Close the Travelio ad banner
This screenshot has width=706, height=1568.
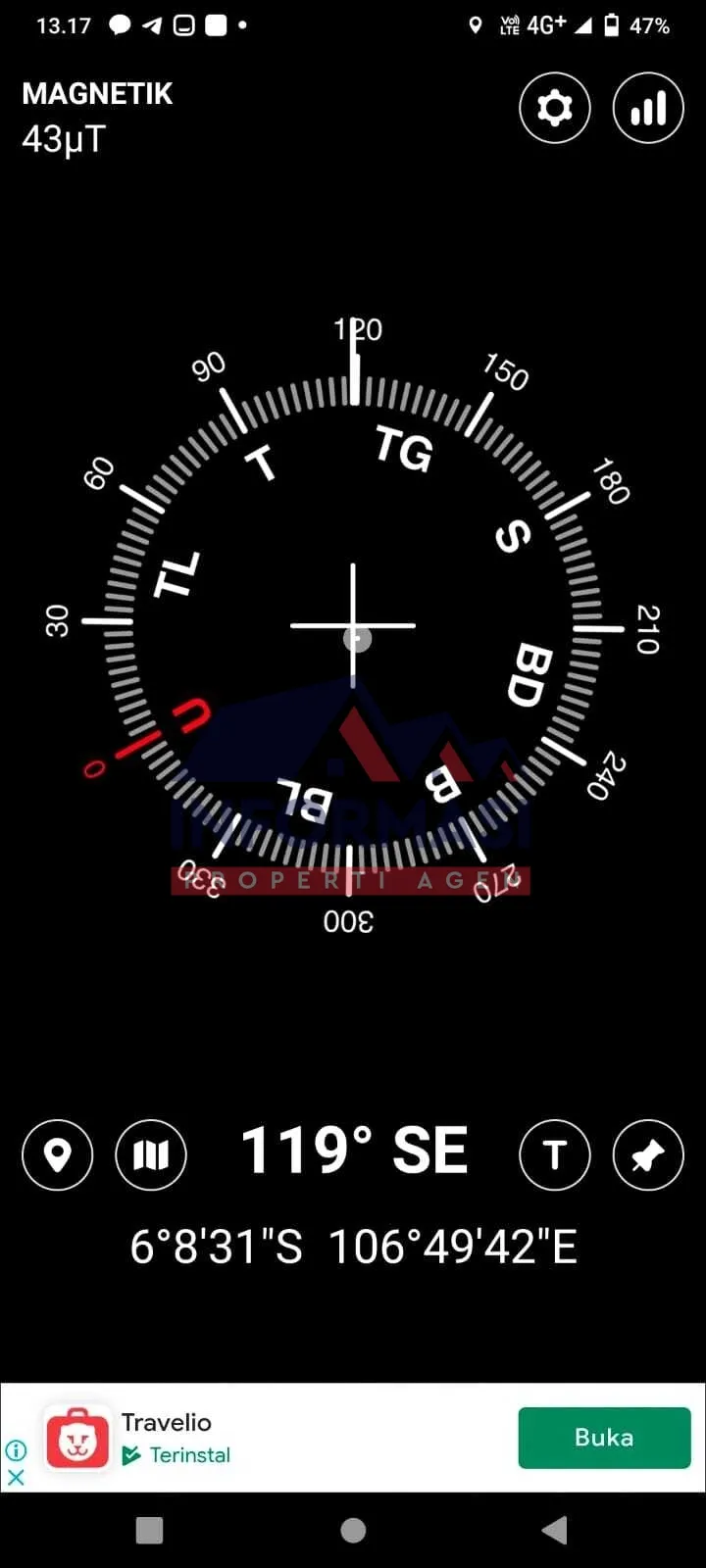[x=16, y=1477]
